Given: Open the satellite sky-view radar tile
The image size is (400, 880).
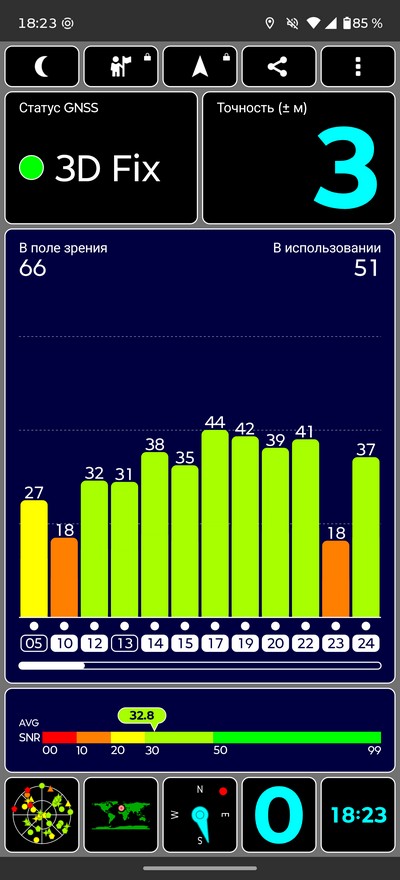Looking at the screenshot, I should [42, 815].
